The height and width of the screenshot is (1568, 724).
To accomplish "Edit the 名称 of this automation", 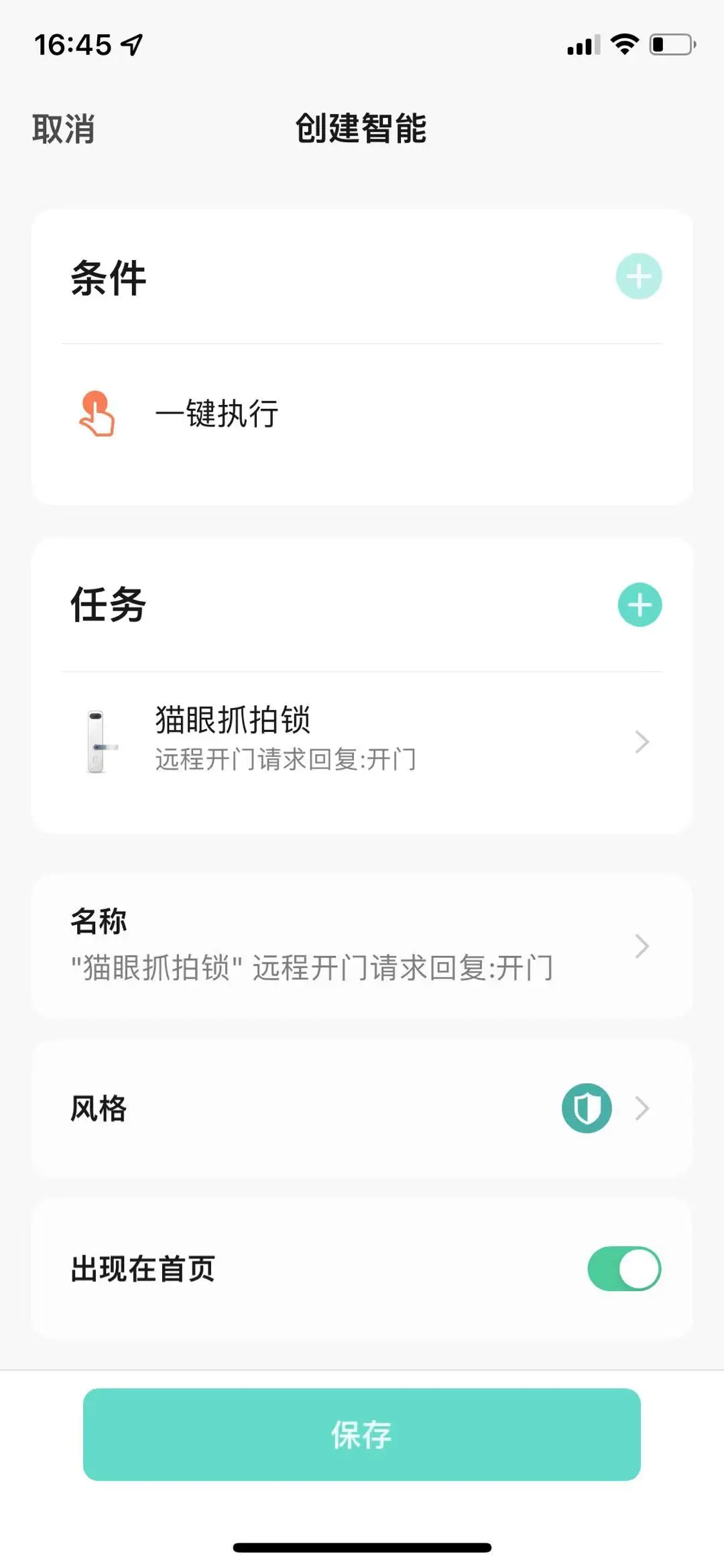I will point(362,946).
